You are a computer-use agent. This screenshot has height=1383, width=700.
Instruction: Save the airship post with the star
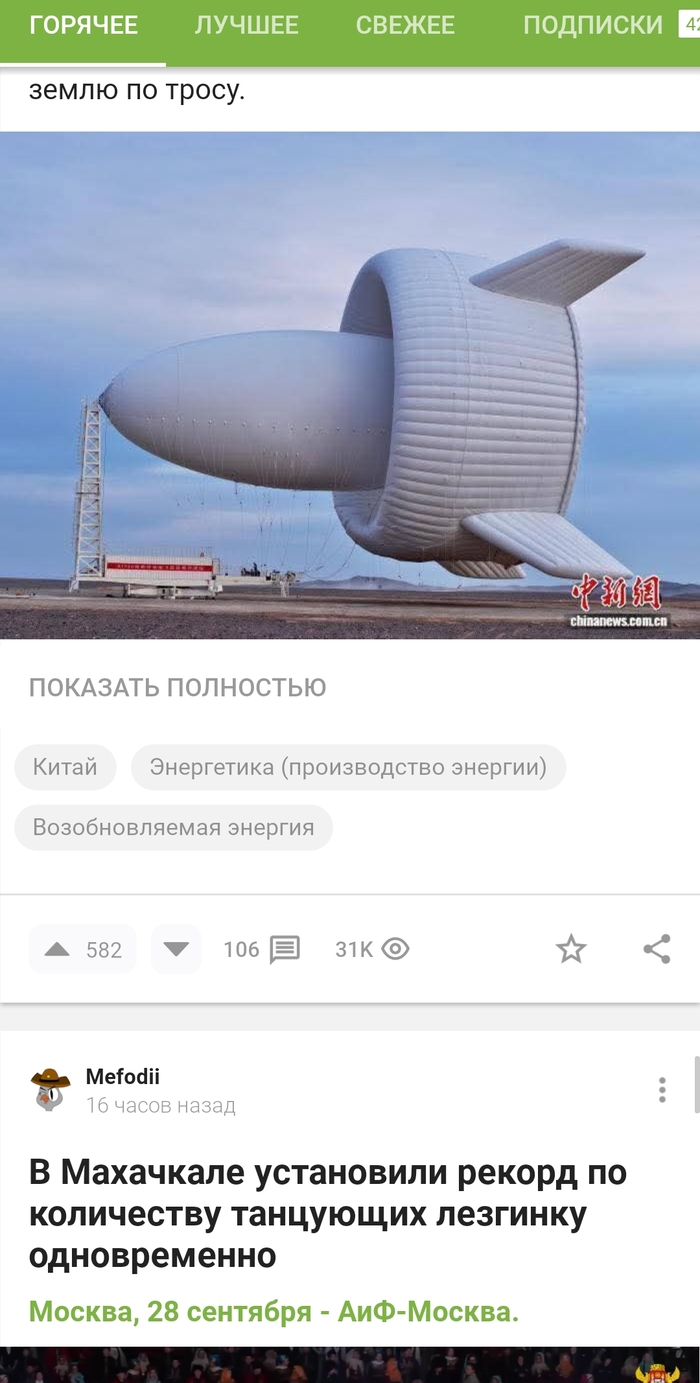pyautogui.click(x=571, y=949)
